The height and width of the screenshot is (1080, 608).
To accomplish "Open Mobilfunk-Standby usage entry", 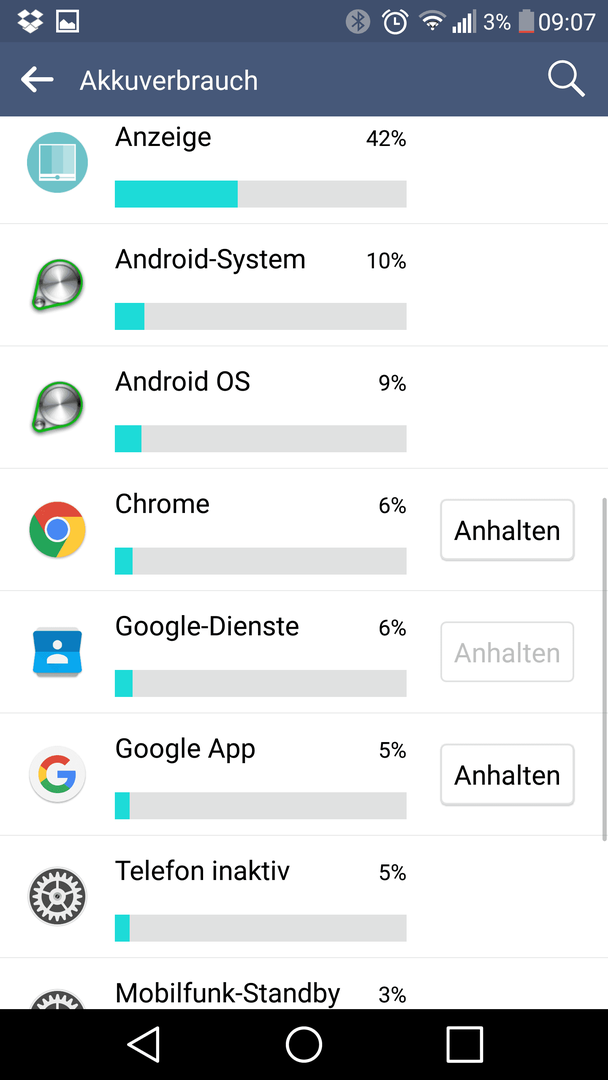I will click(x=227, y=992).
